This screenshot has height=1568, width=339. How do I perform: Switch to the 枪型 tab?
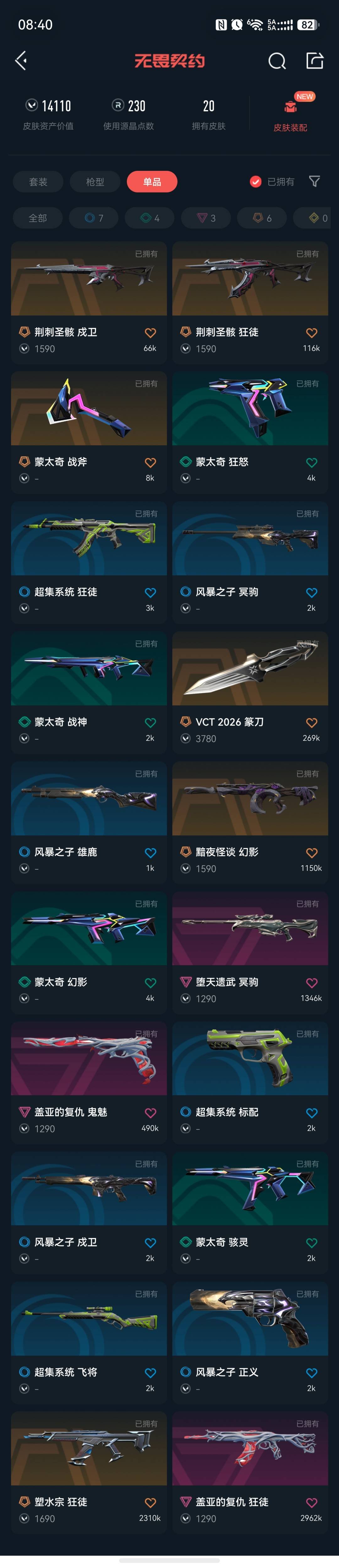[x=94, y=182]
